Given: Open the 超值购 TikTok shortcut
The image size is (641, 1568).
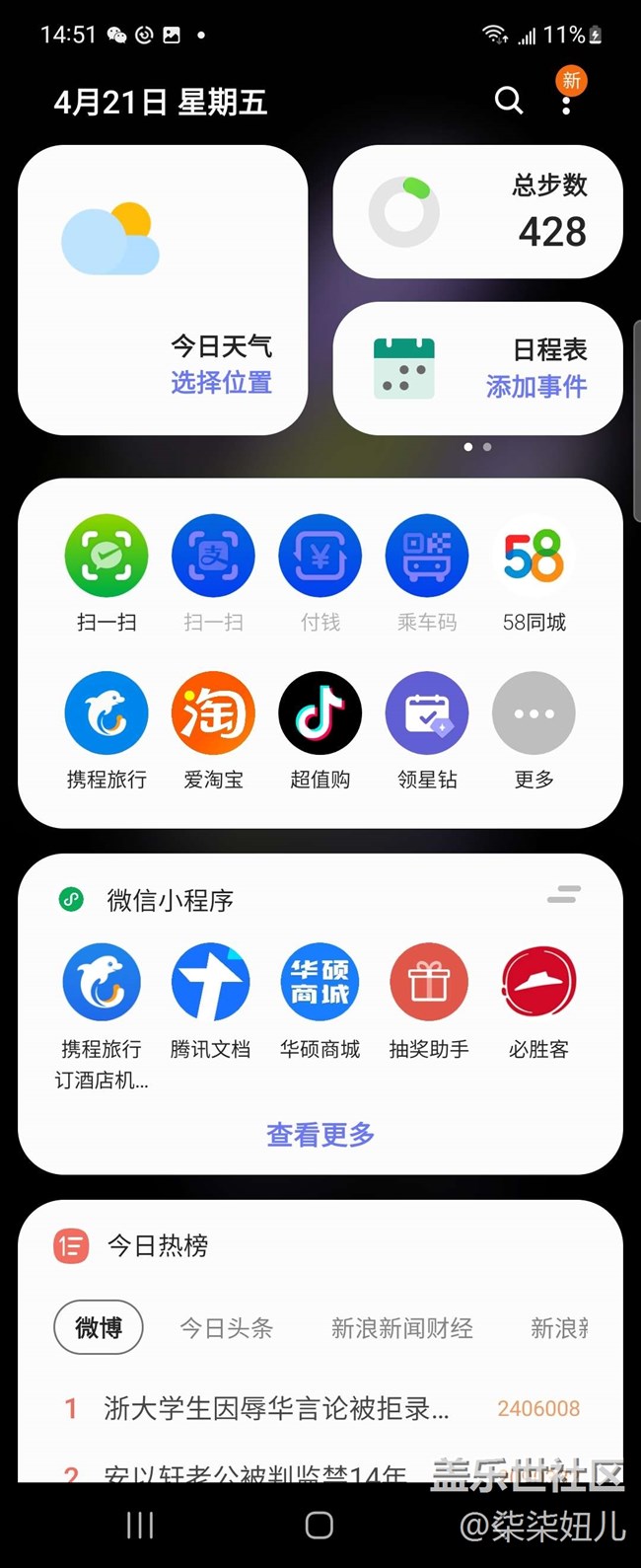Looking at the screenshot, I should click(x=320, y=713).
